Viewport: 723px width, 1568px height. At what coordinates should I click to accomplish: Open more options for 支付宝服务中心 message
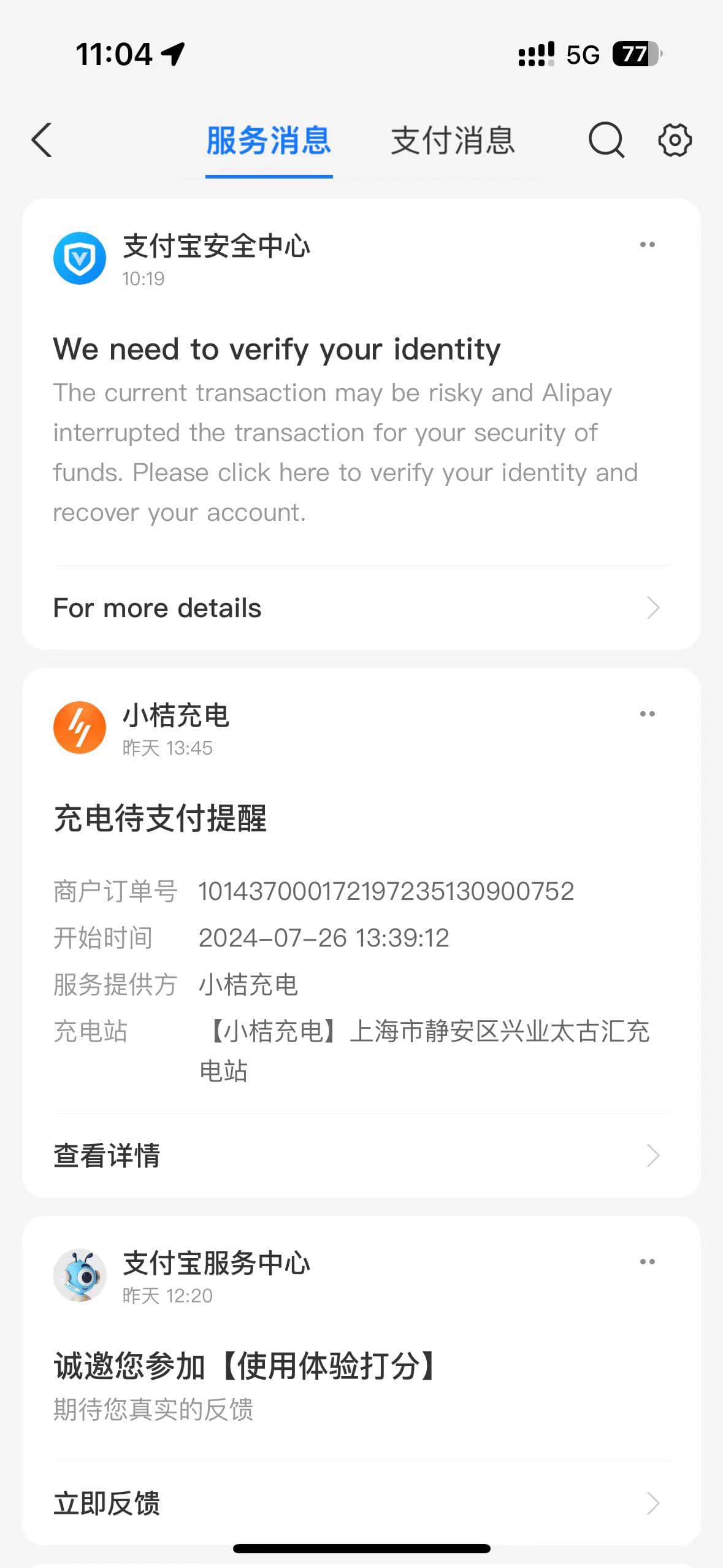click(x=648, y=1262)
